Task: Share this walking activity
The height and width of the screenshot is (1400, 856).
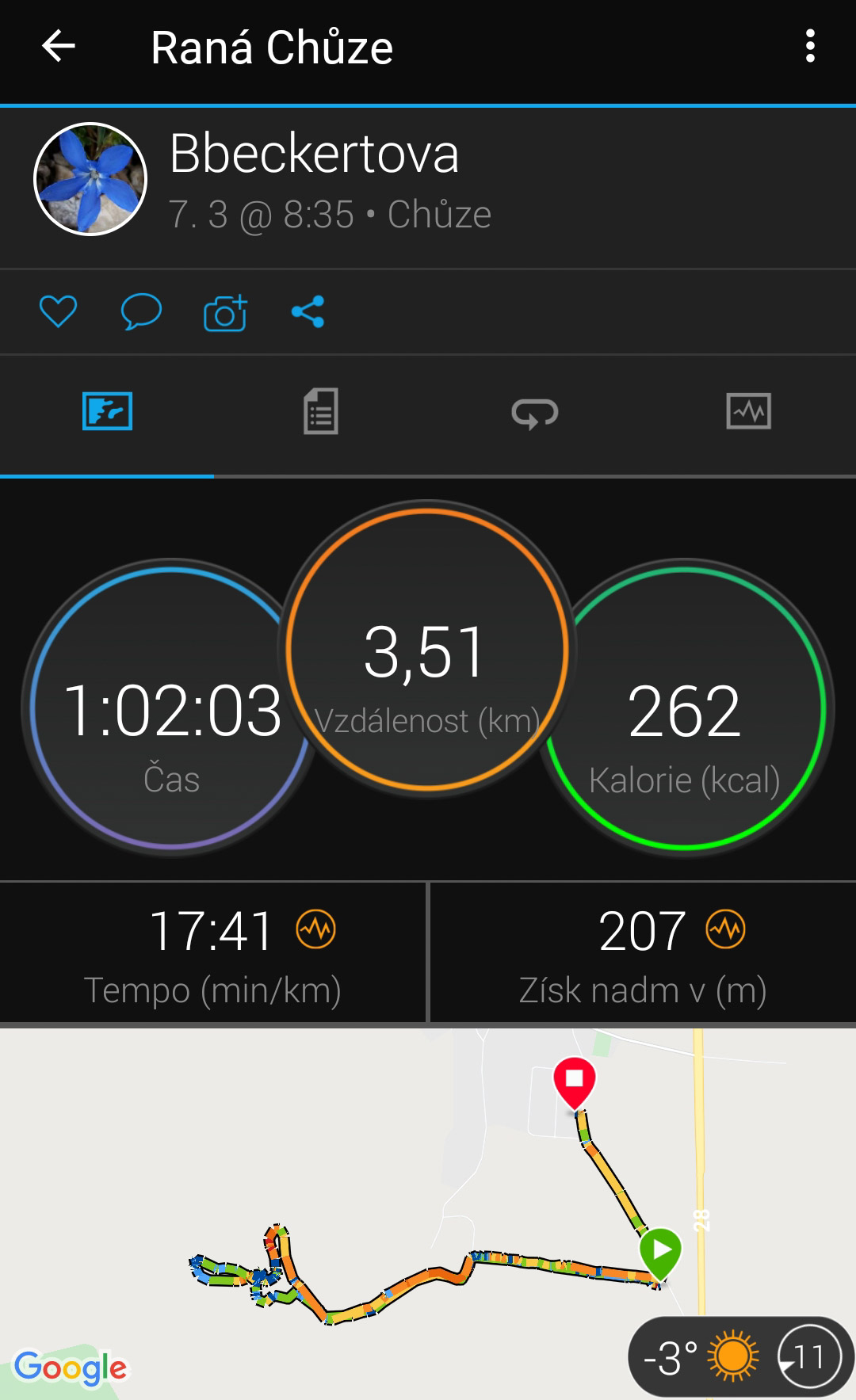Action: tap(308, 311)
